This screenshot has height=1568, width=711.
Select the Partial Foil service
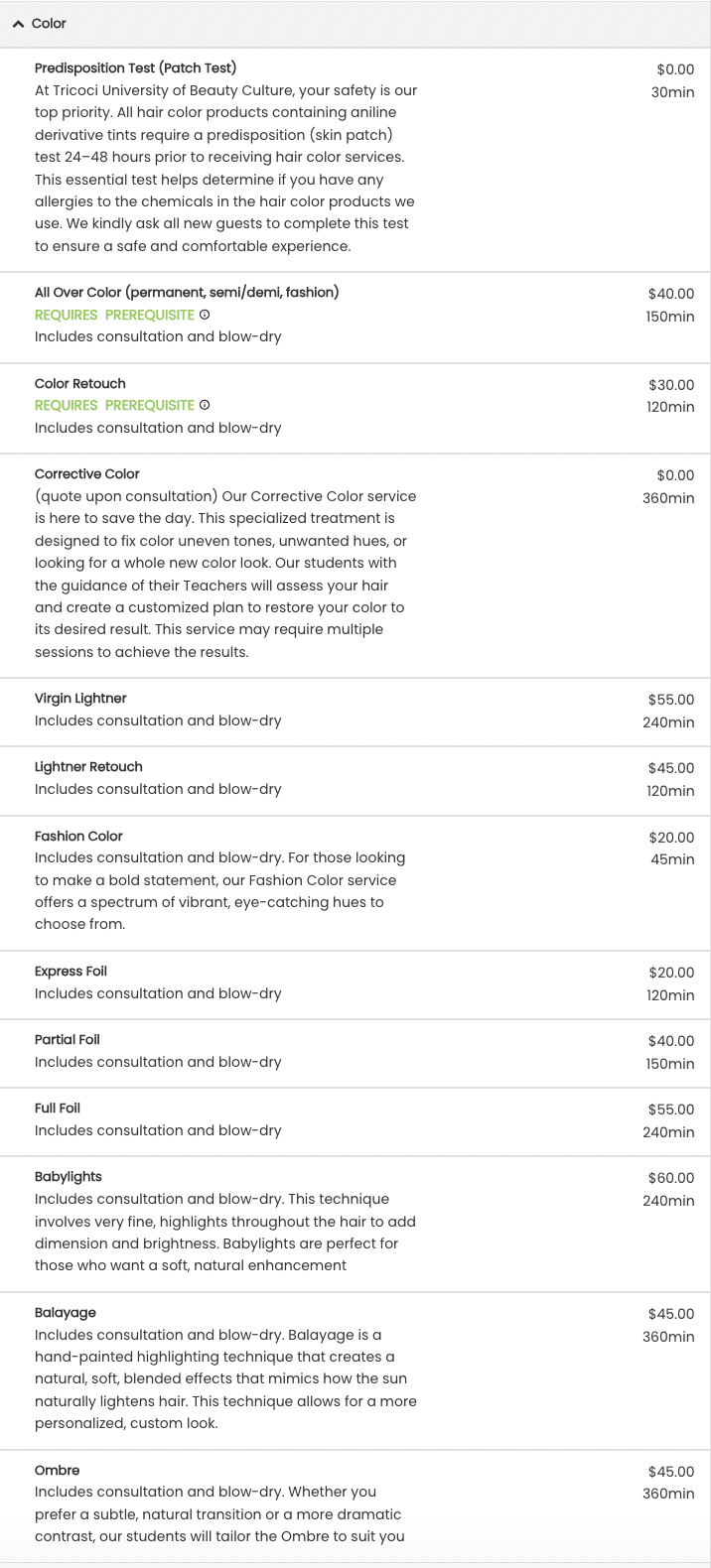coord(355,1054)
